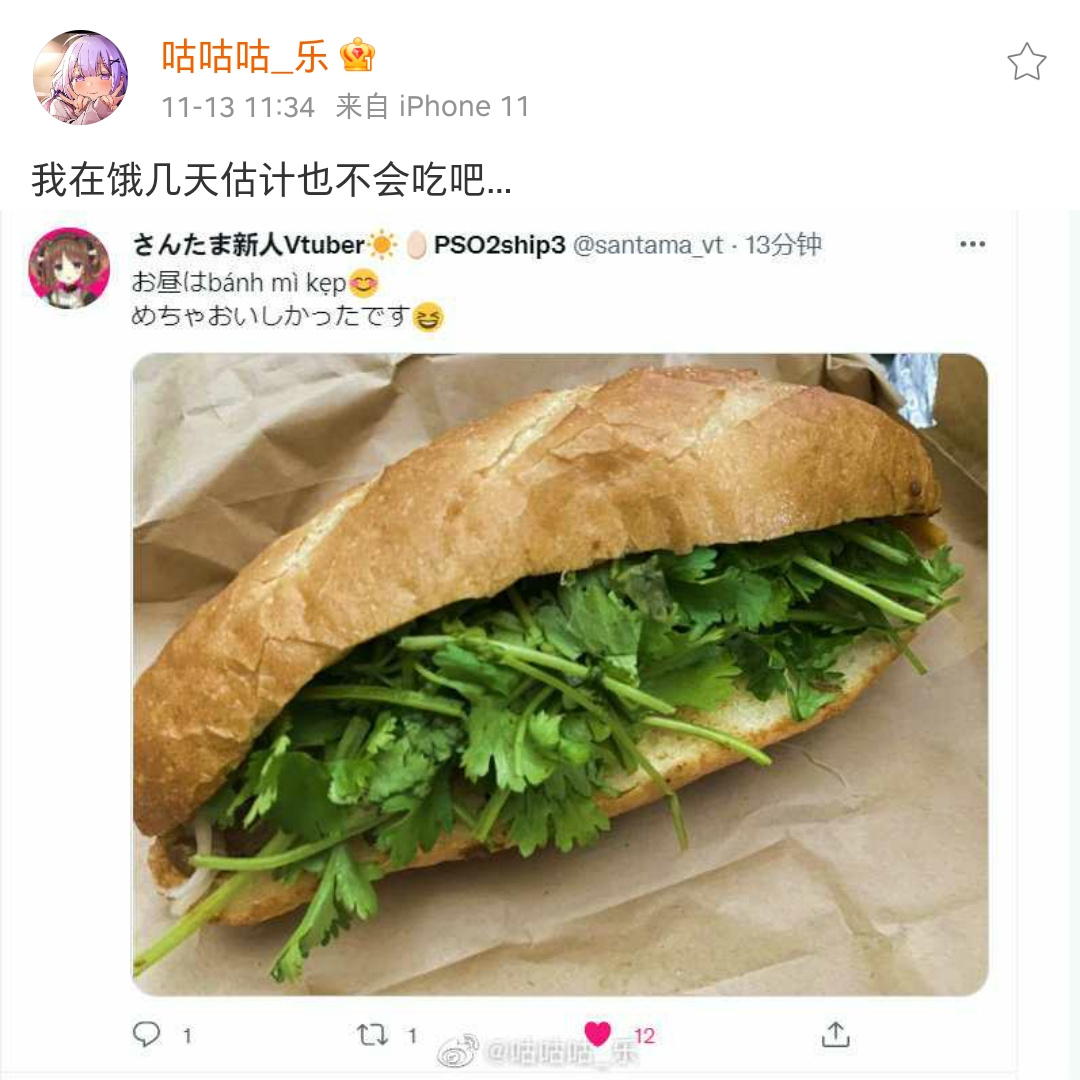Favorite this post with the star icon
This screenshot has width=1080, height=1080.
point(1026,63)
